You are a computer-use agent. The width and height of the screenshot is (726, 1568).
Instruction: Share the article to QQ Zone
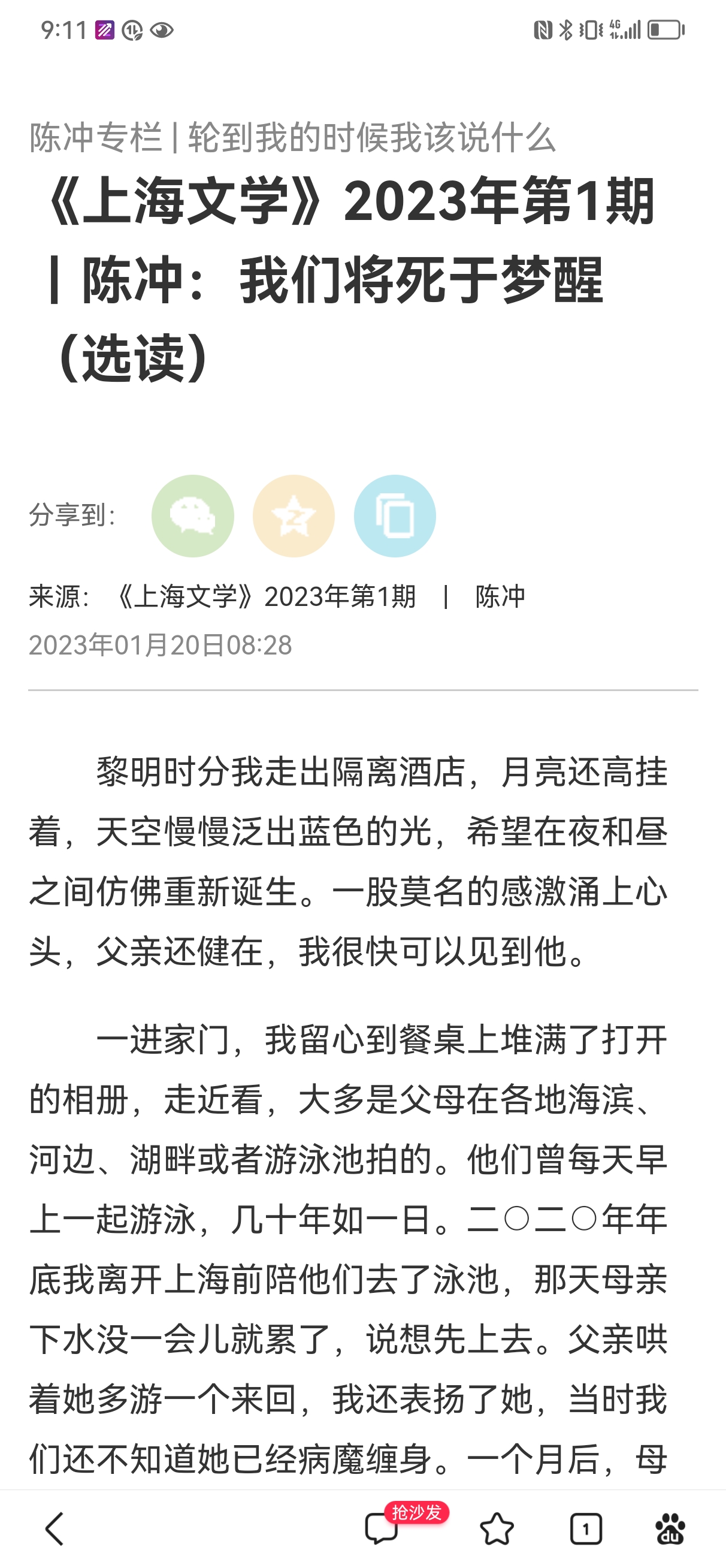tap(294, 515)
